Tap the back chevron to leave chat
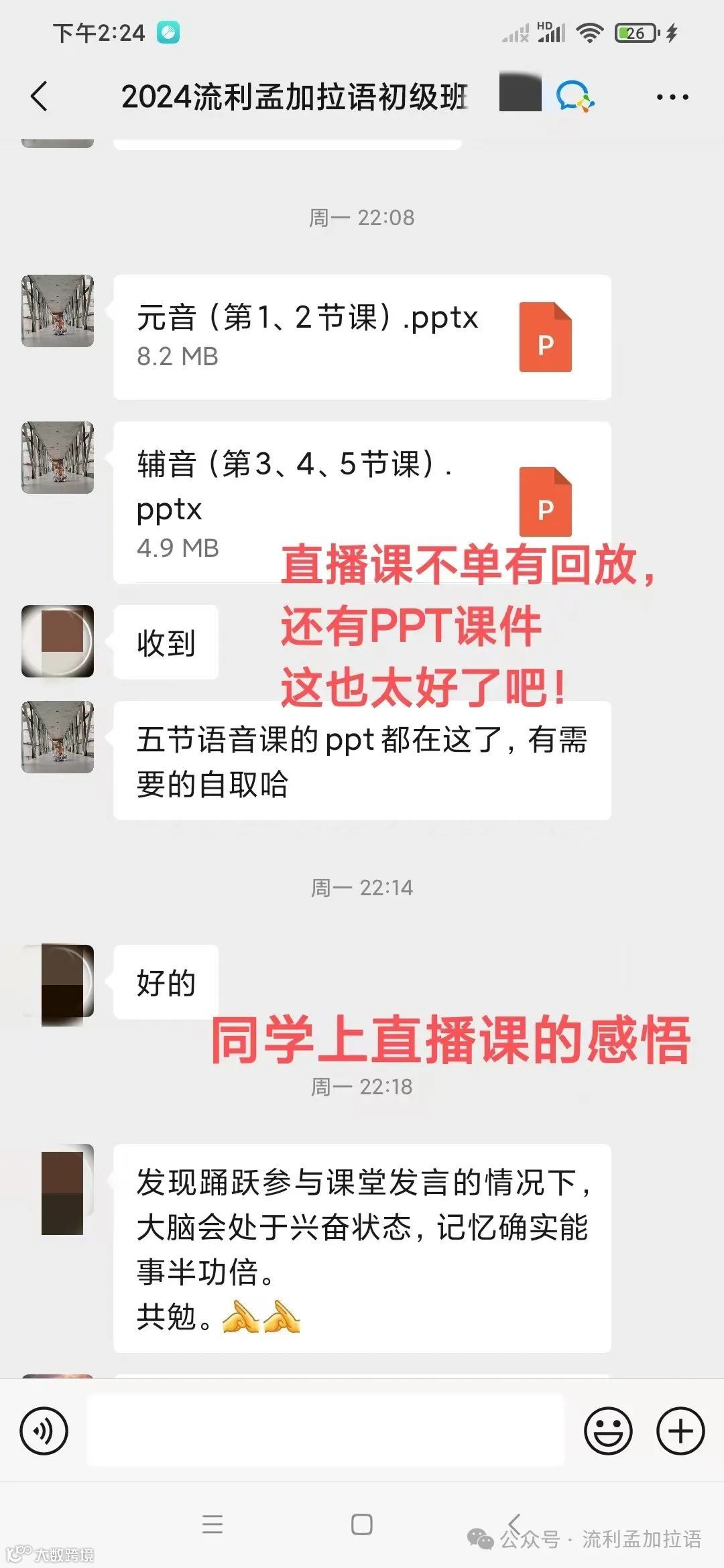 39,96
